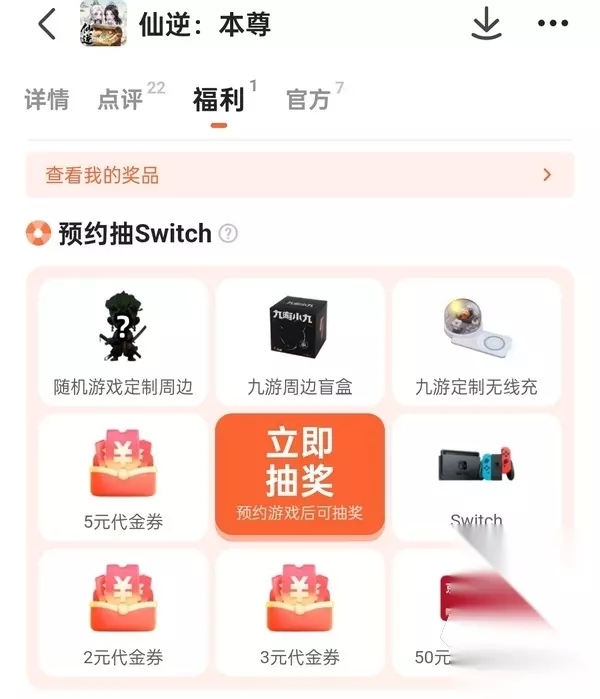Viewport: 600px width, 699px height.
Task: Tap the help icon beside 预约抽Switch
Action: click(228, 234)
